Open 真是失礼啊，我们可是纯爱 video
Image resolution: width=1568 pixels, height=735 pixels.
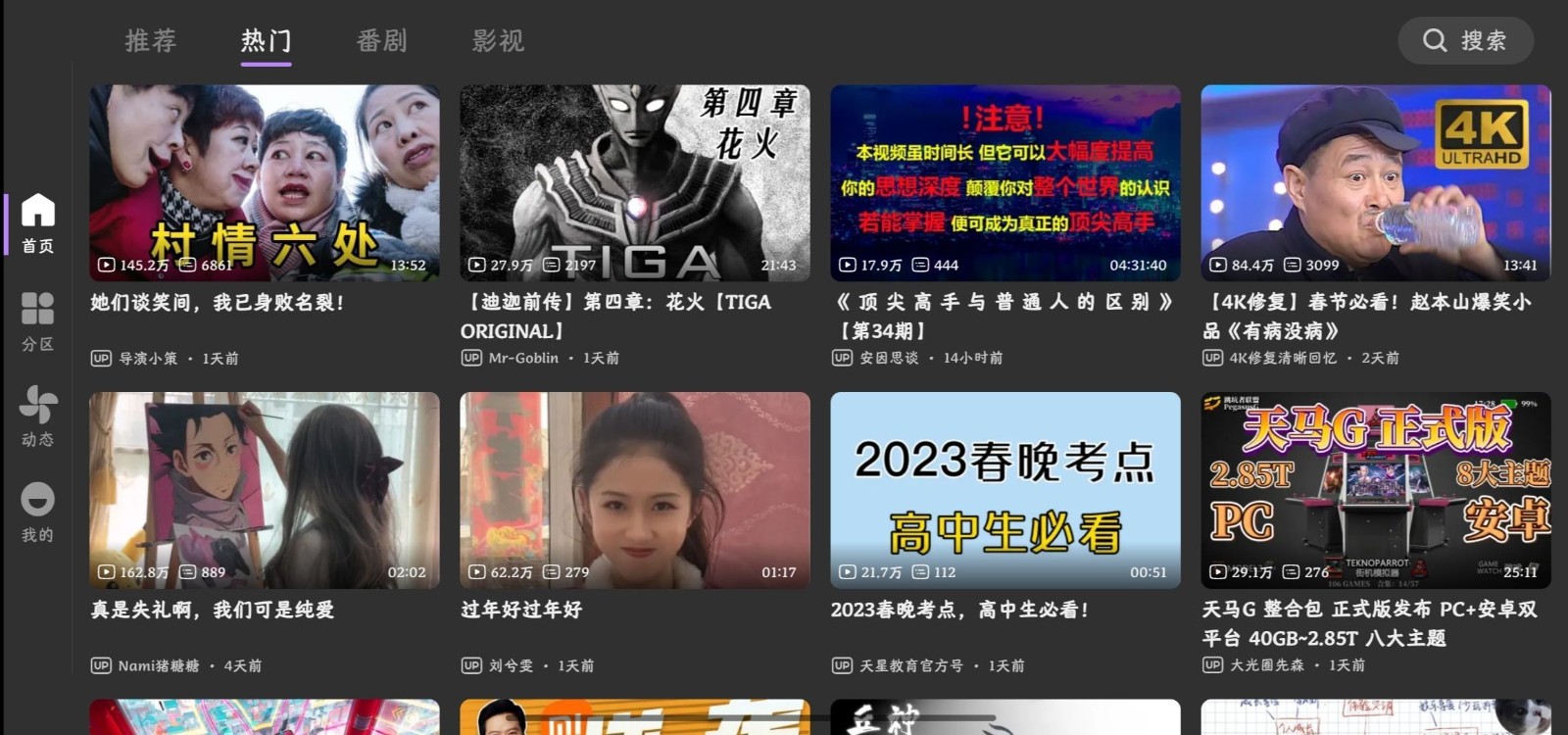click(265, 490)
